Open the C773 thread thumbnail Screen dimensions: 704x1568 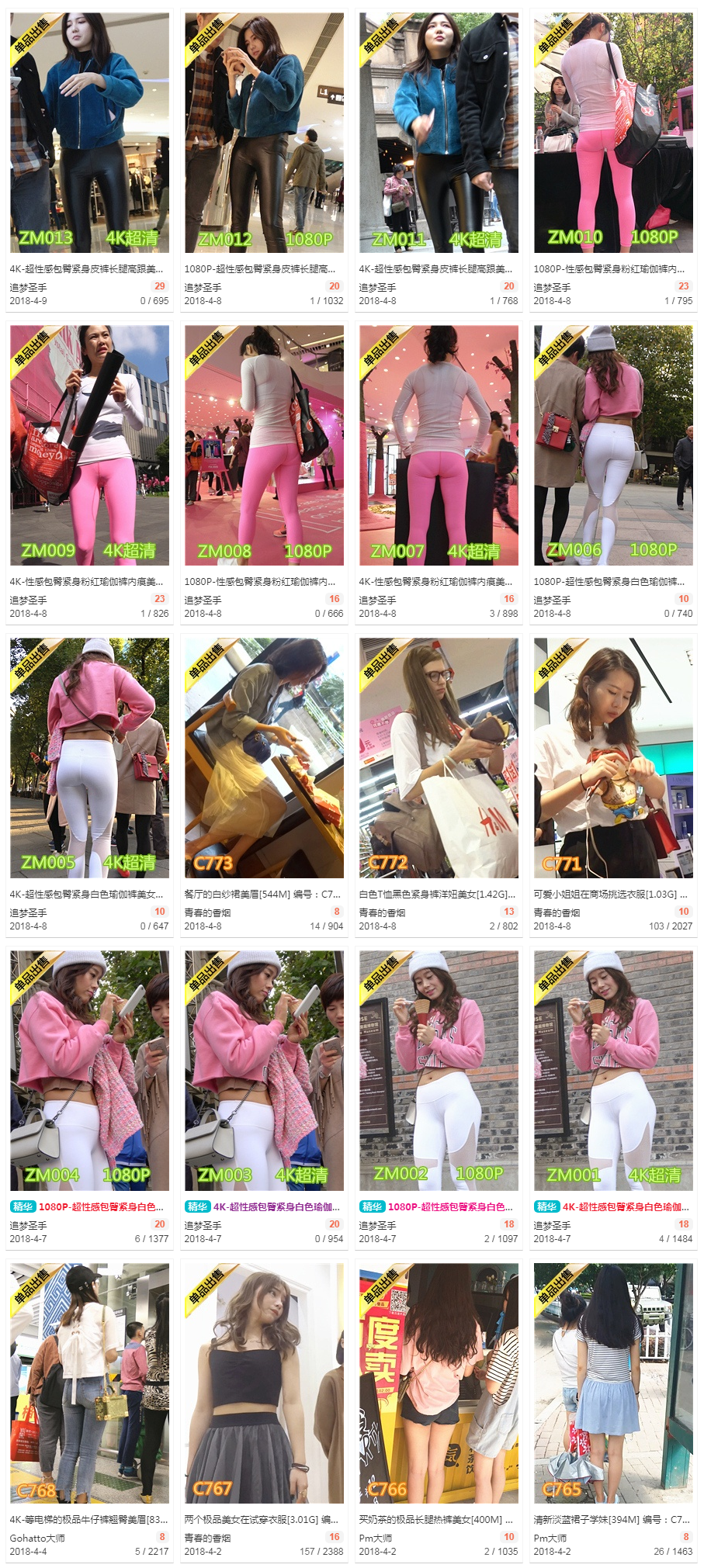coord(264,758)
